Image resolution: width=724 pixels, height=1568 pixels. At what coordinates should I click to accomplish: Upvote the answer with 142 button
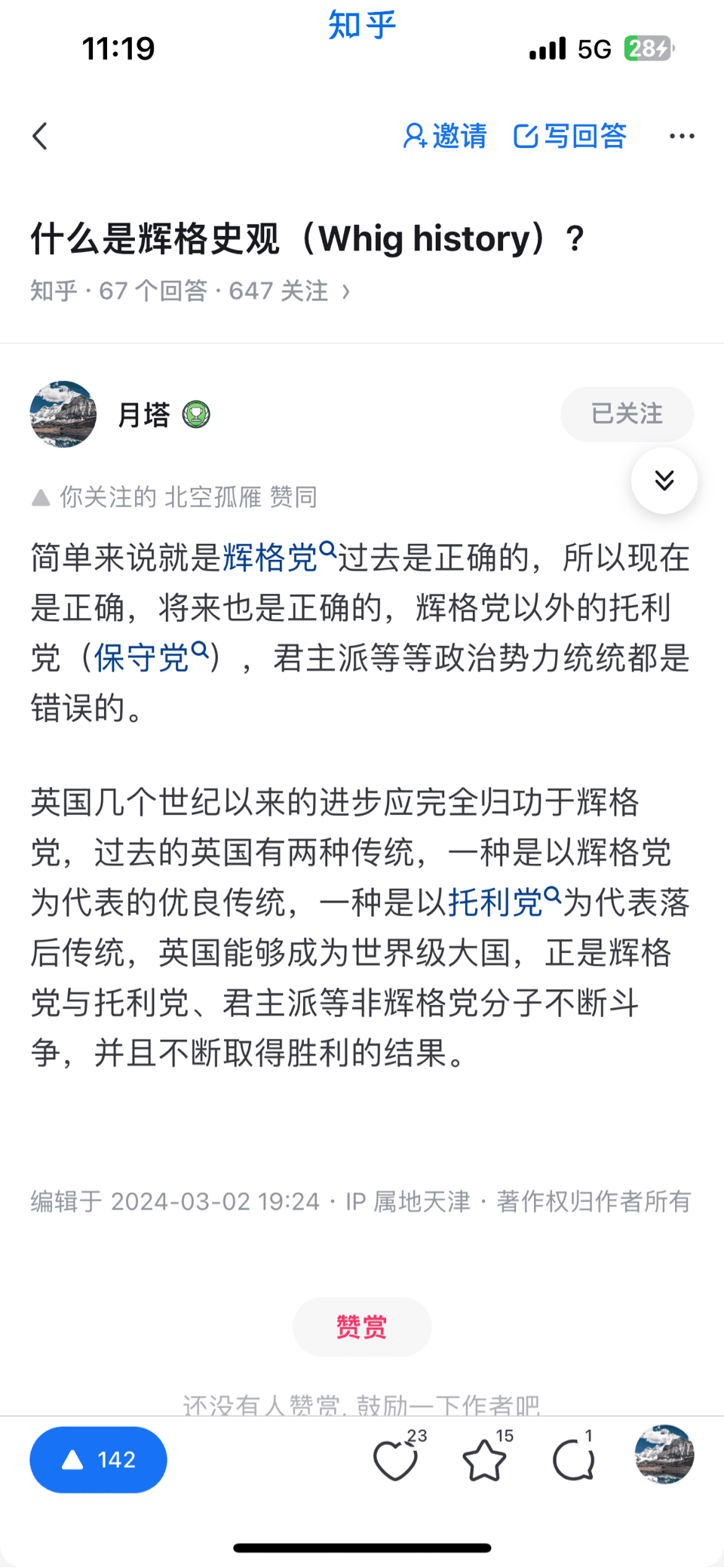[98, 1459]
